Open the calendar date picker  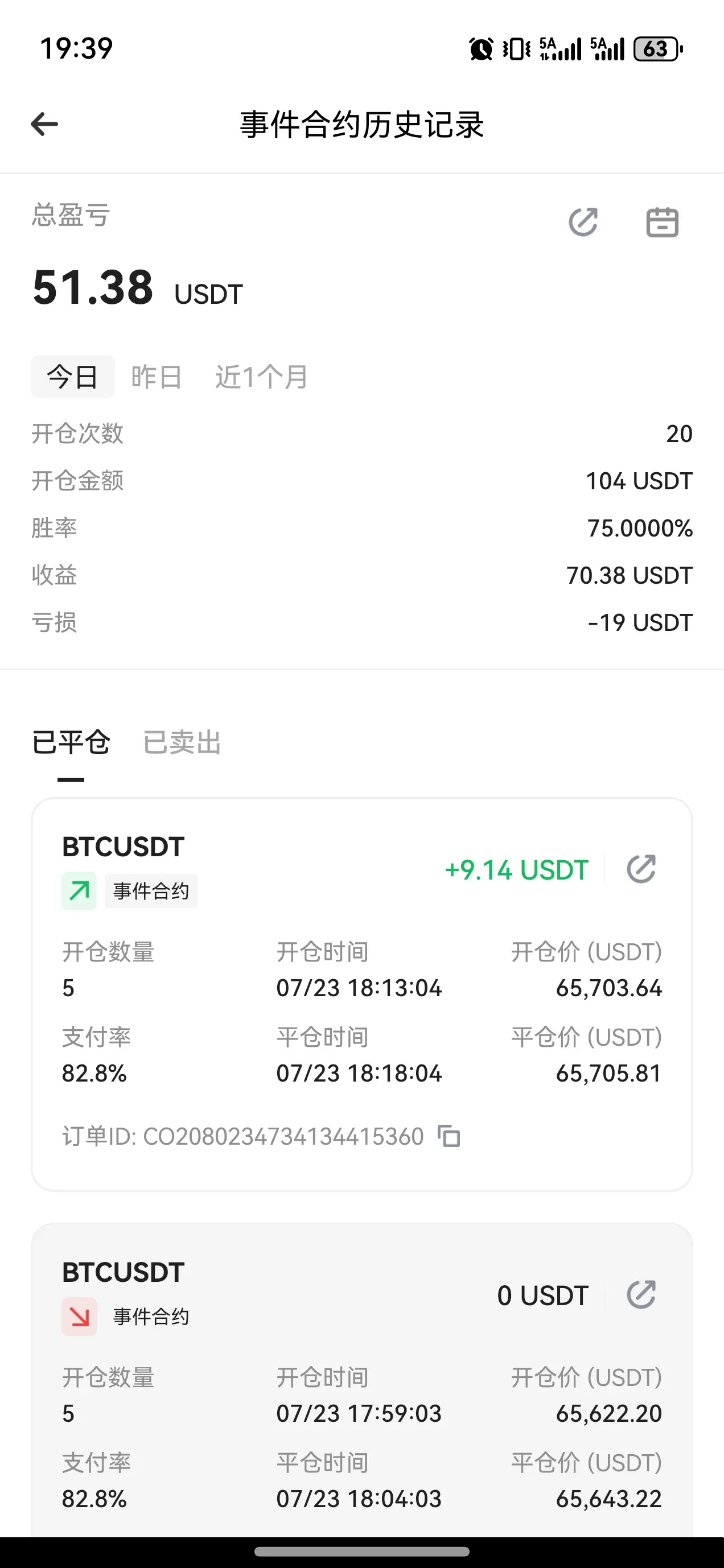[x=662, y=222]
